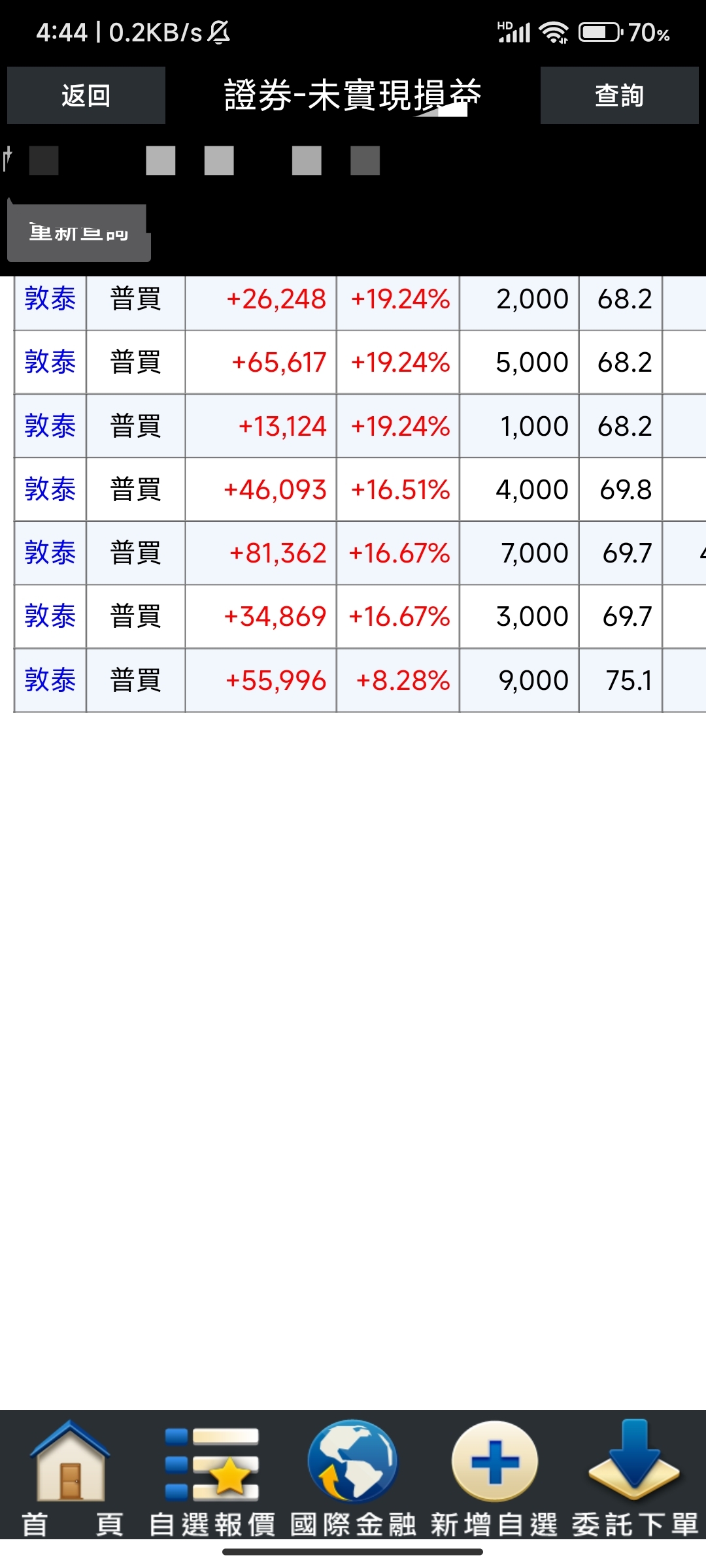
Task: Open the 敦泰 link in the +13,124 row
Action: [50, 426]
